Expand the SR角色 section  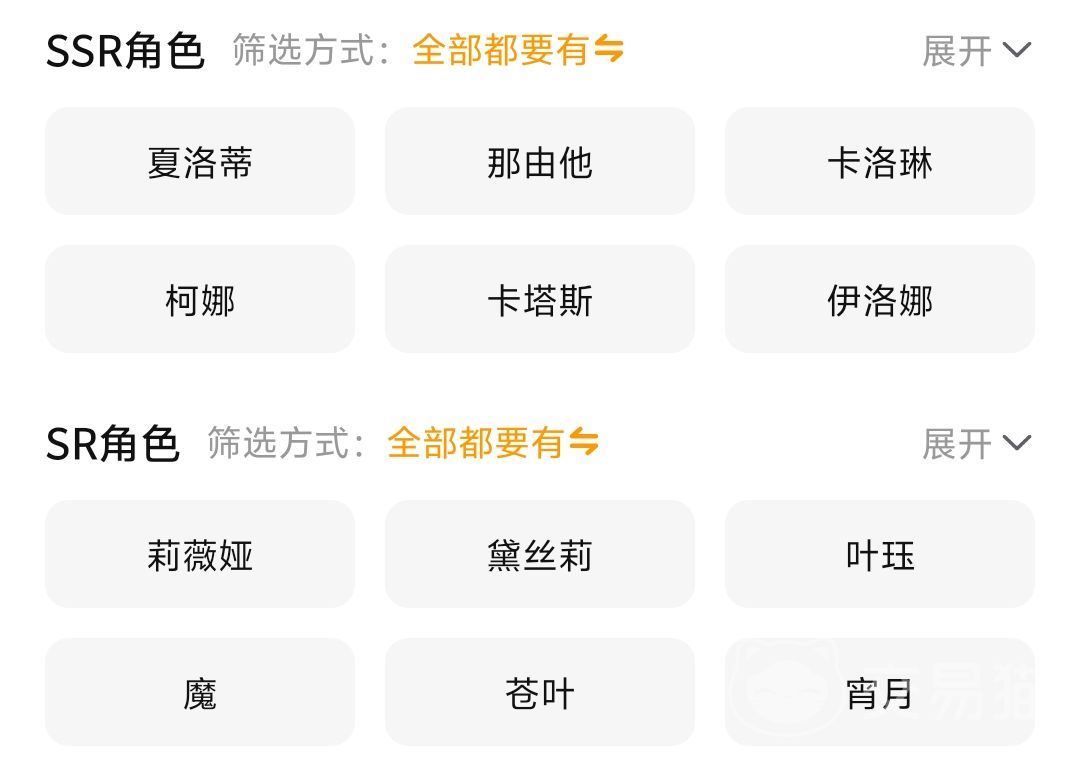975,443
